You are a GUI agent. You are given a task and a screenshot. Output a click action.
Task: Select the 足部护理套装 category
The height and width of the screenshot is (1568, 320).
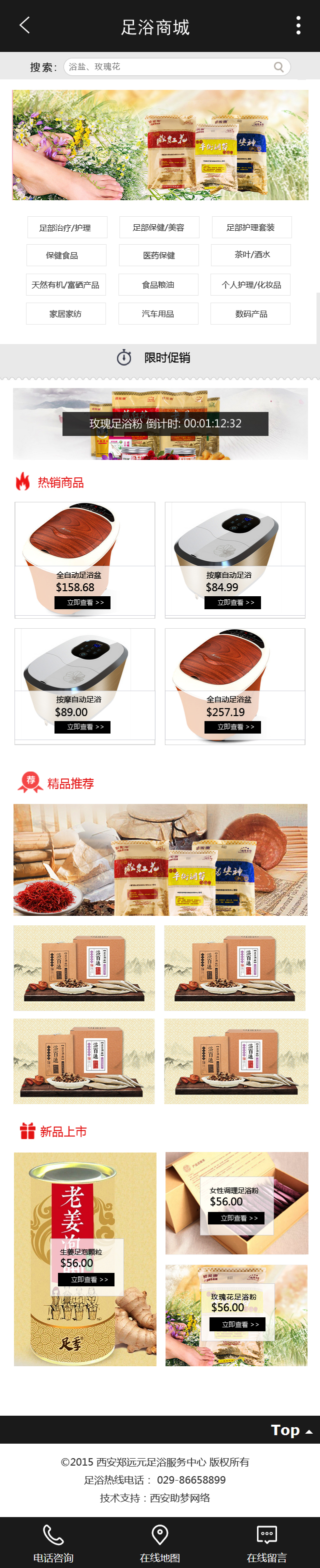click(251, 228)
